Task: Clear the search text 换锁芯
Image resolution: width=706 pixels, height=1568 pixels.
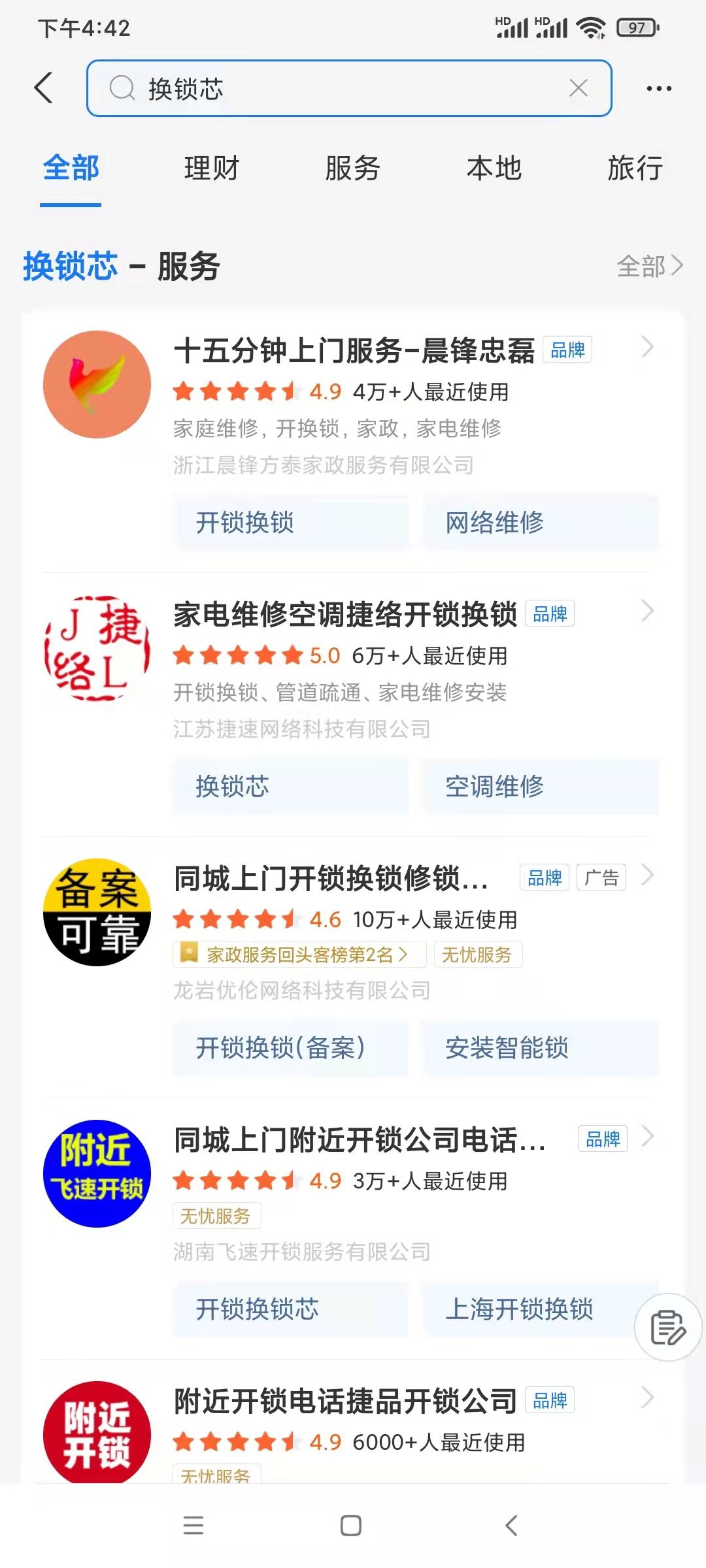Action: (579, 88)
